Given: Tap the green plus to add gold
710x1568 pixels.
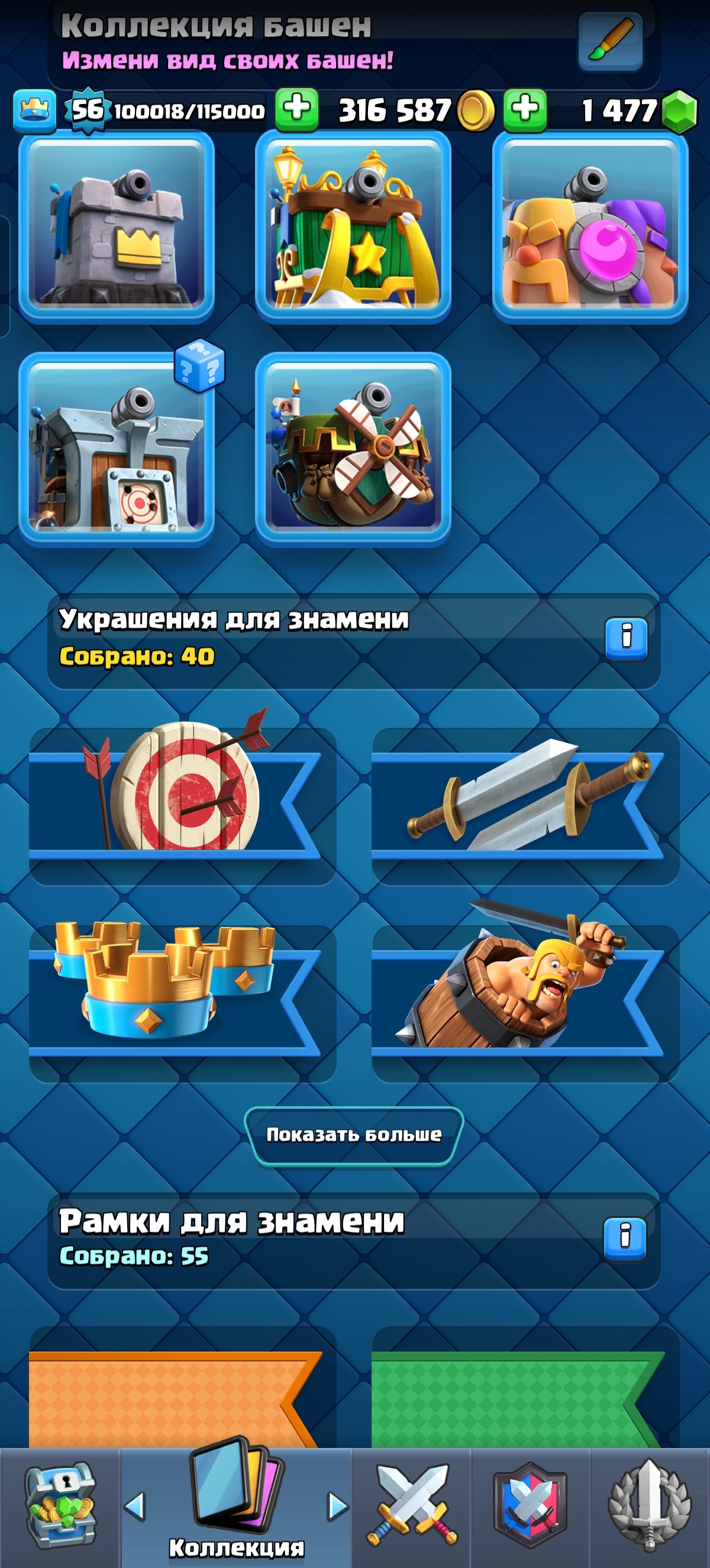Looking at the screenshot, I should pyautogui.click(x=296, y=110).
